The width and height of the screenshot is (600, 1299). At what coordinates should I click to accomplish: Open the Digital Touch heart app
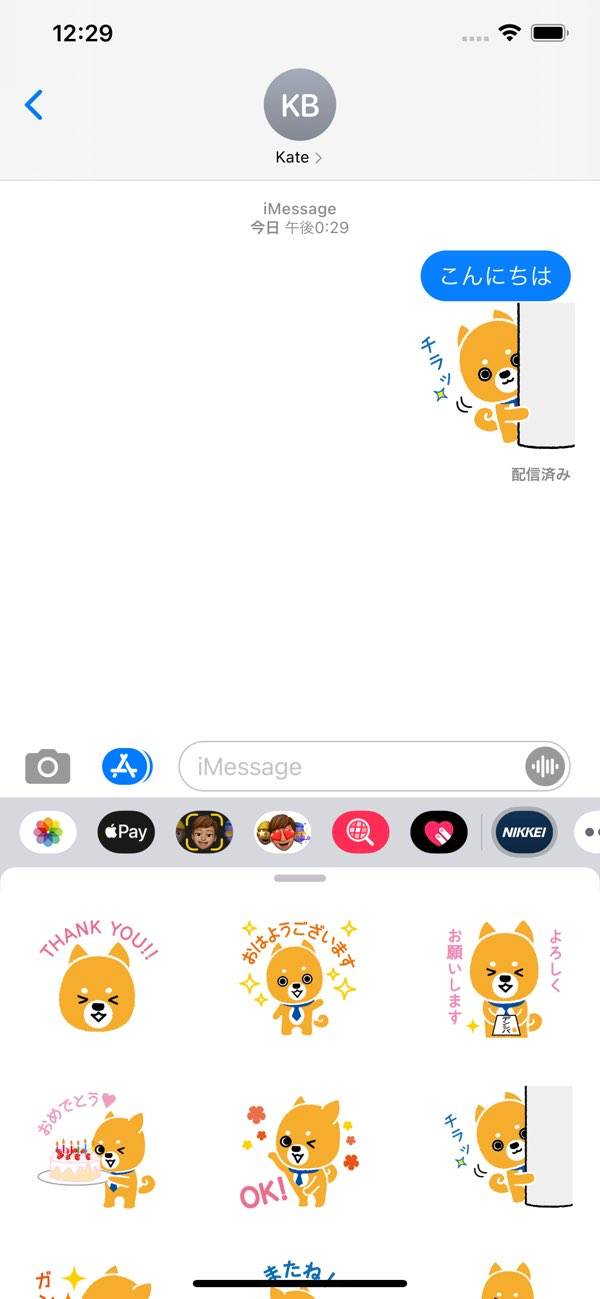(x=438, y=832)
